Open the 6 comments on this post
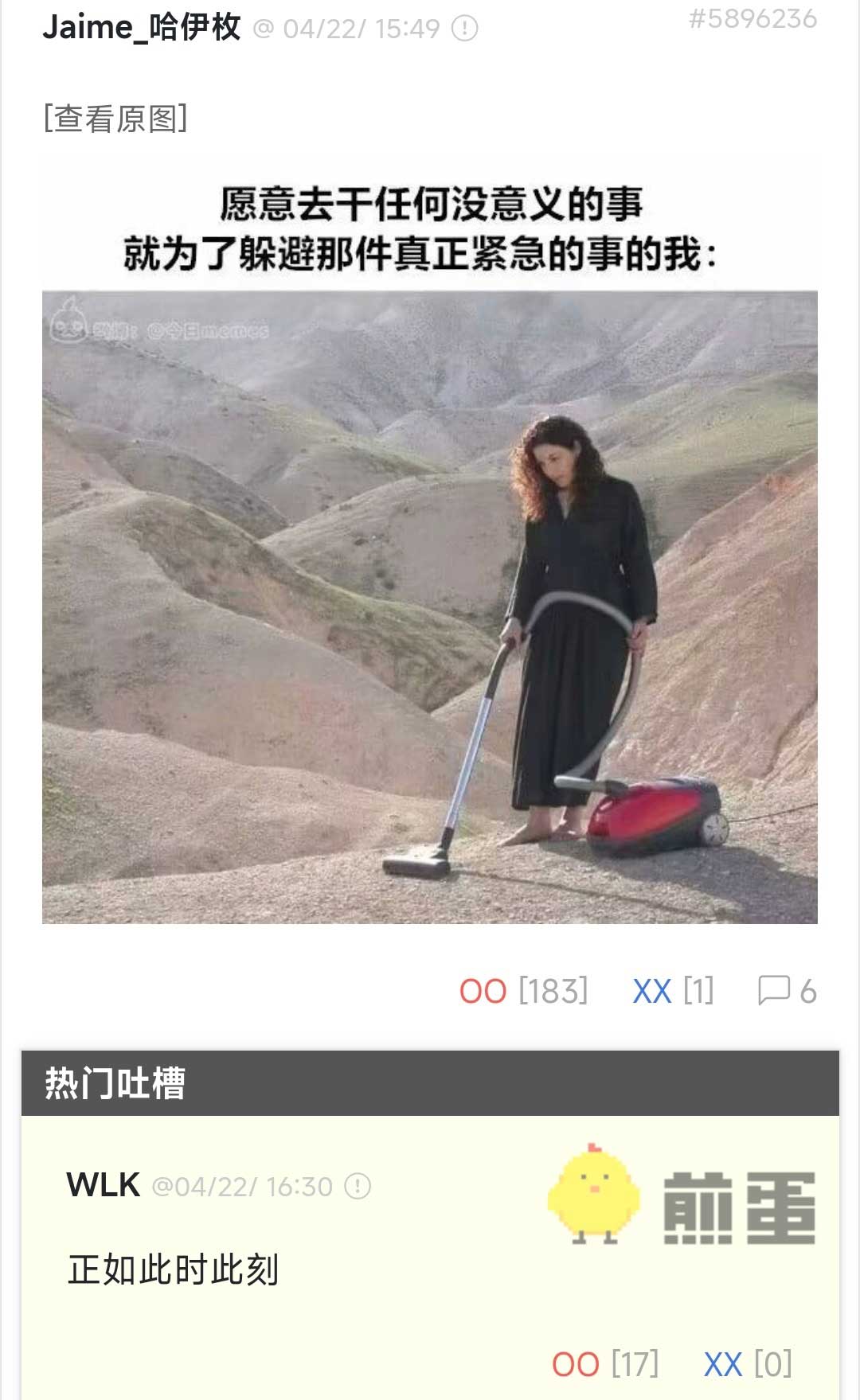Screen dimensions: 860x1400 click(787, 992)
